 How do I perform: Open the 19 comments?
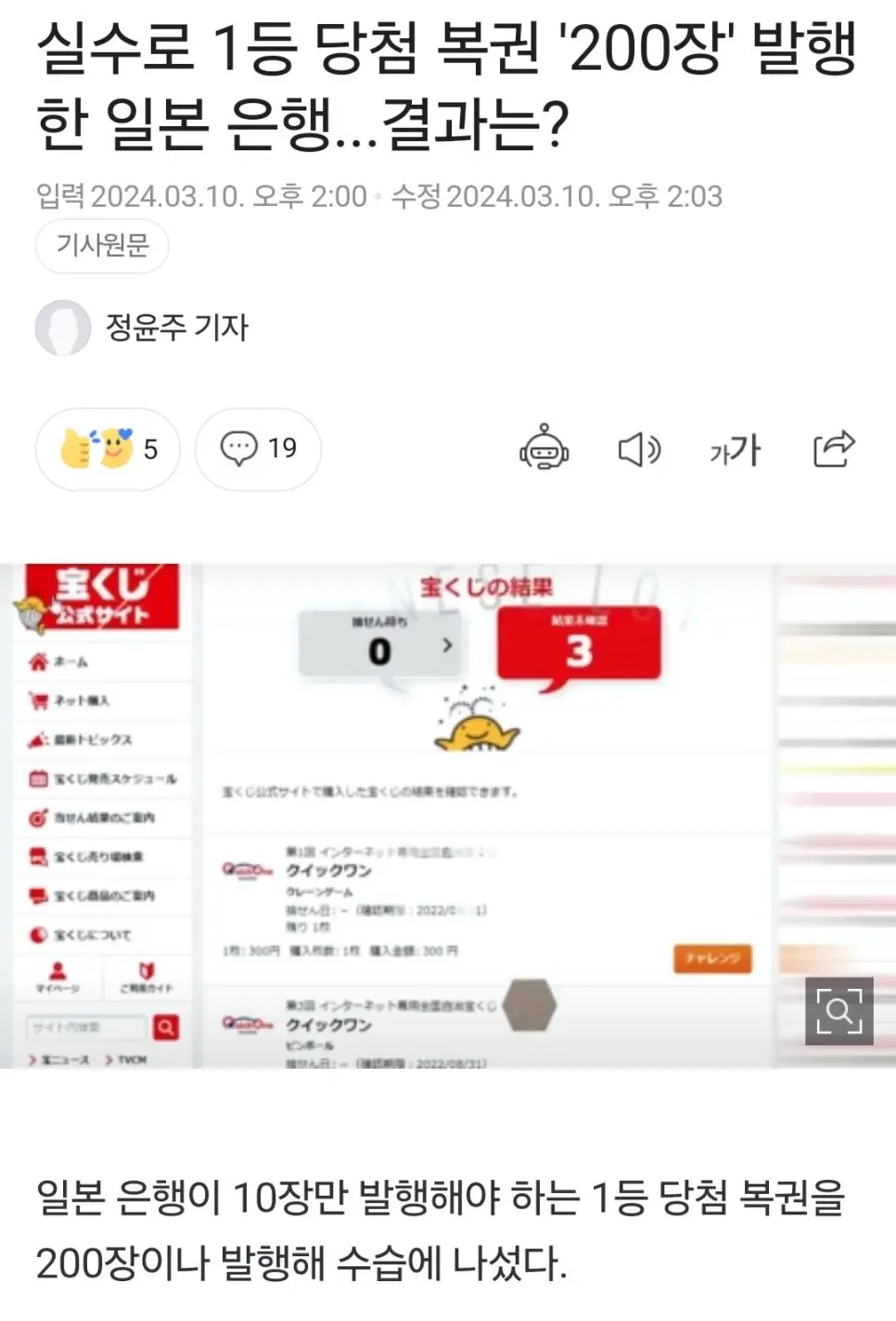(x=258, y=449)
